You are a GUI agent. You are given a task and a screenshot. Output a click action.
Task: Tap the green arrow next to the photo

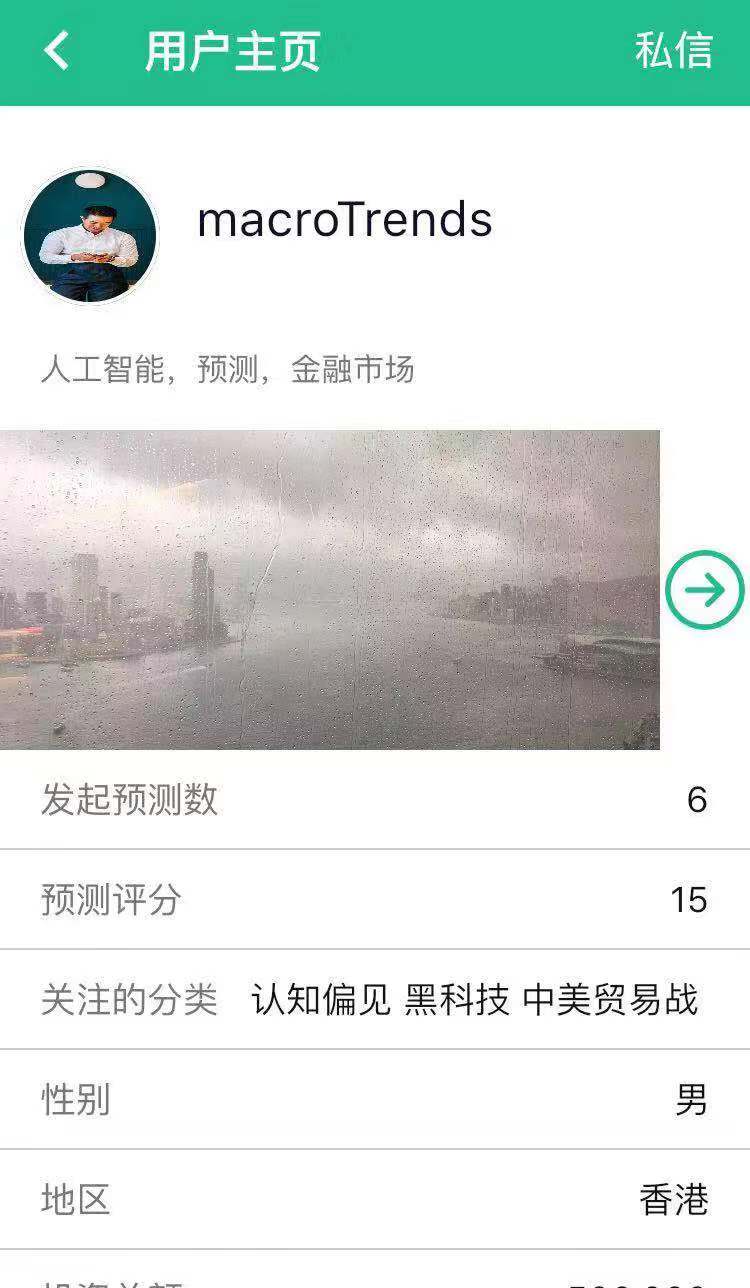point(705,590)
